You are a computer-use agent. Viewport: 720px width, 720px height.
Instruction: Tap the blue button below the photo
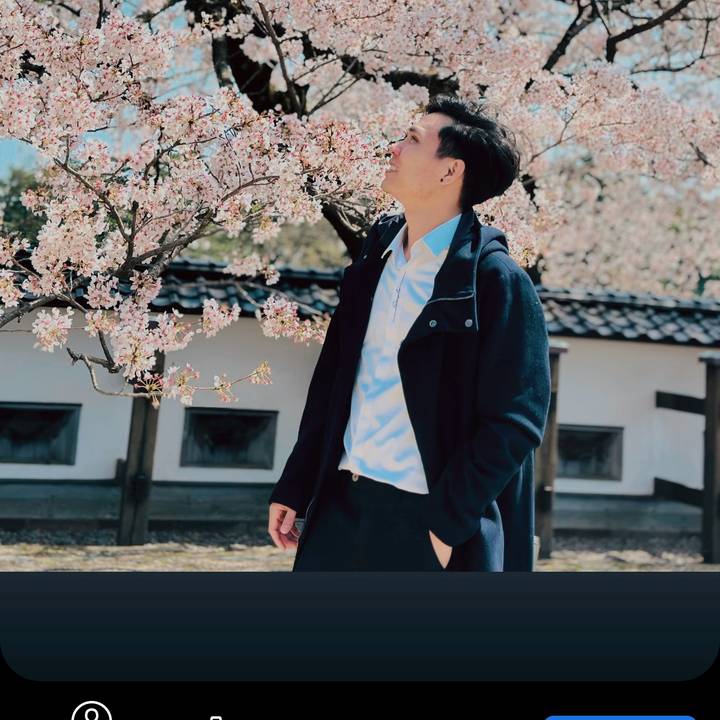click(x=620, y=716)
